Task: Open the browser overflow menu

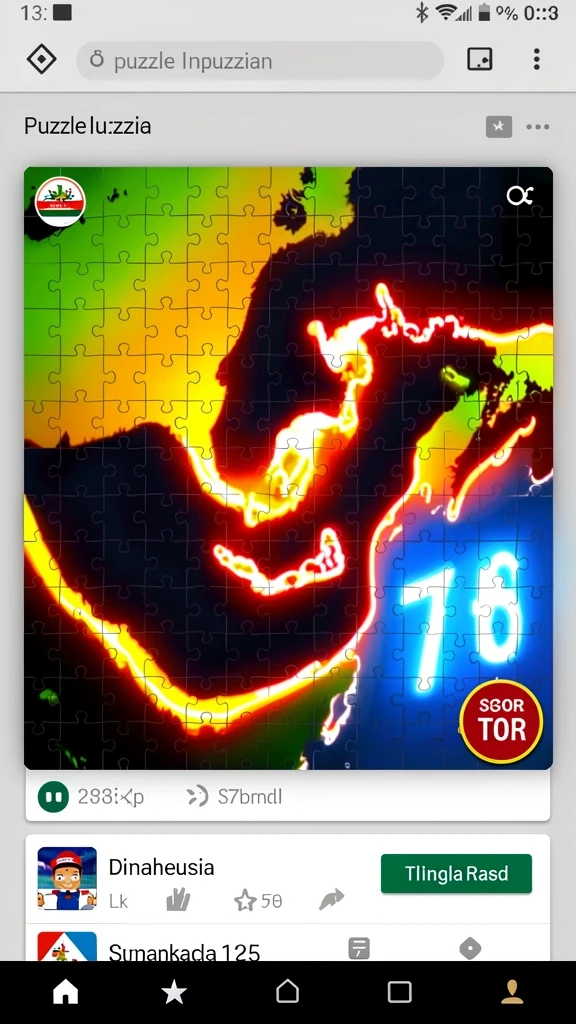Action: coord(536,59)
